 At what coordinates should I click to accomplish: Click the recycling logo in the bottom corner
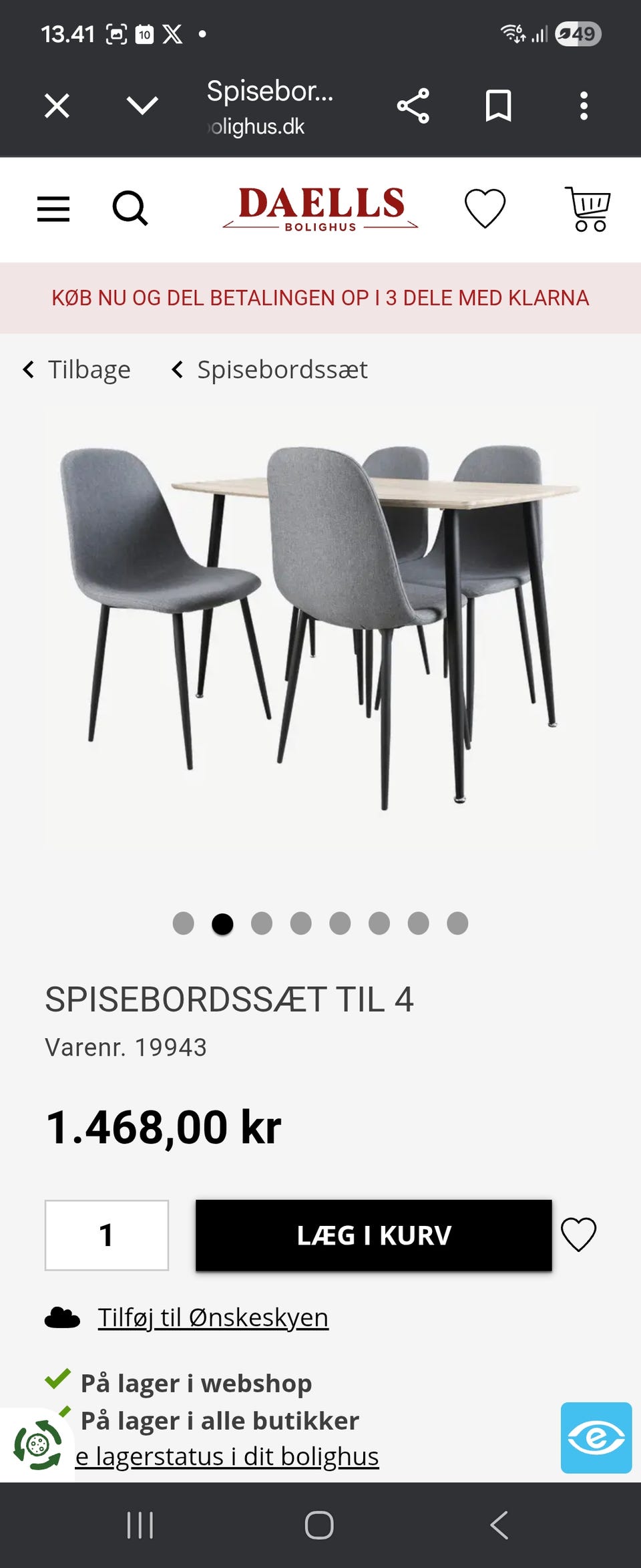pos(38,1443)
